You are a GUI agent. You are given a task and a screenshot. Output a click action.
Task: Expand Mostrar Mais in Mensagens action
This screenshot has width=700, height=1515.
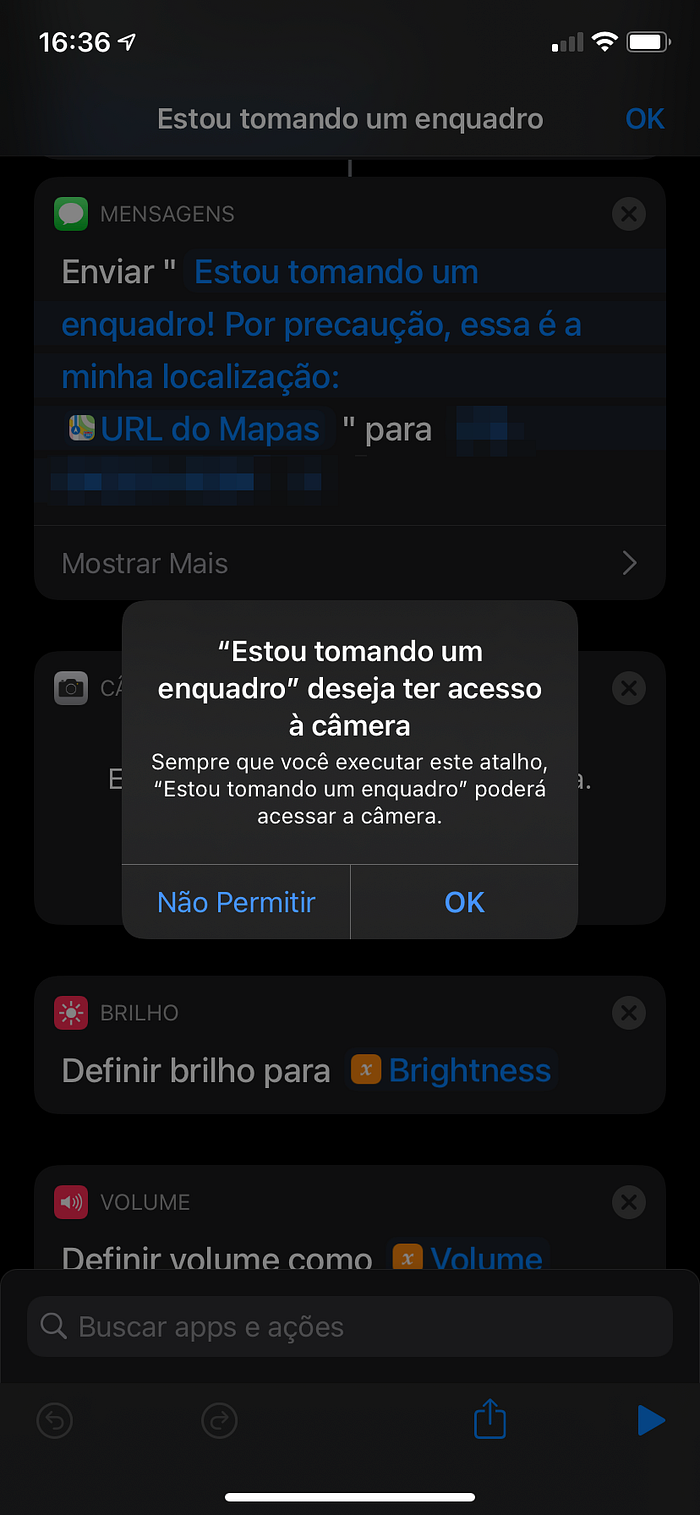click(349, 563)
